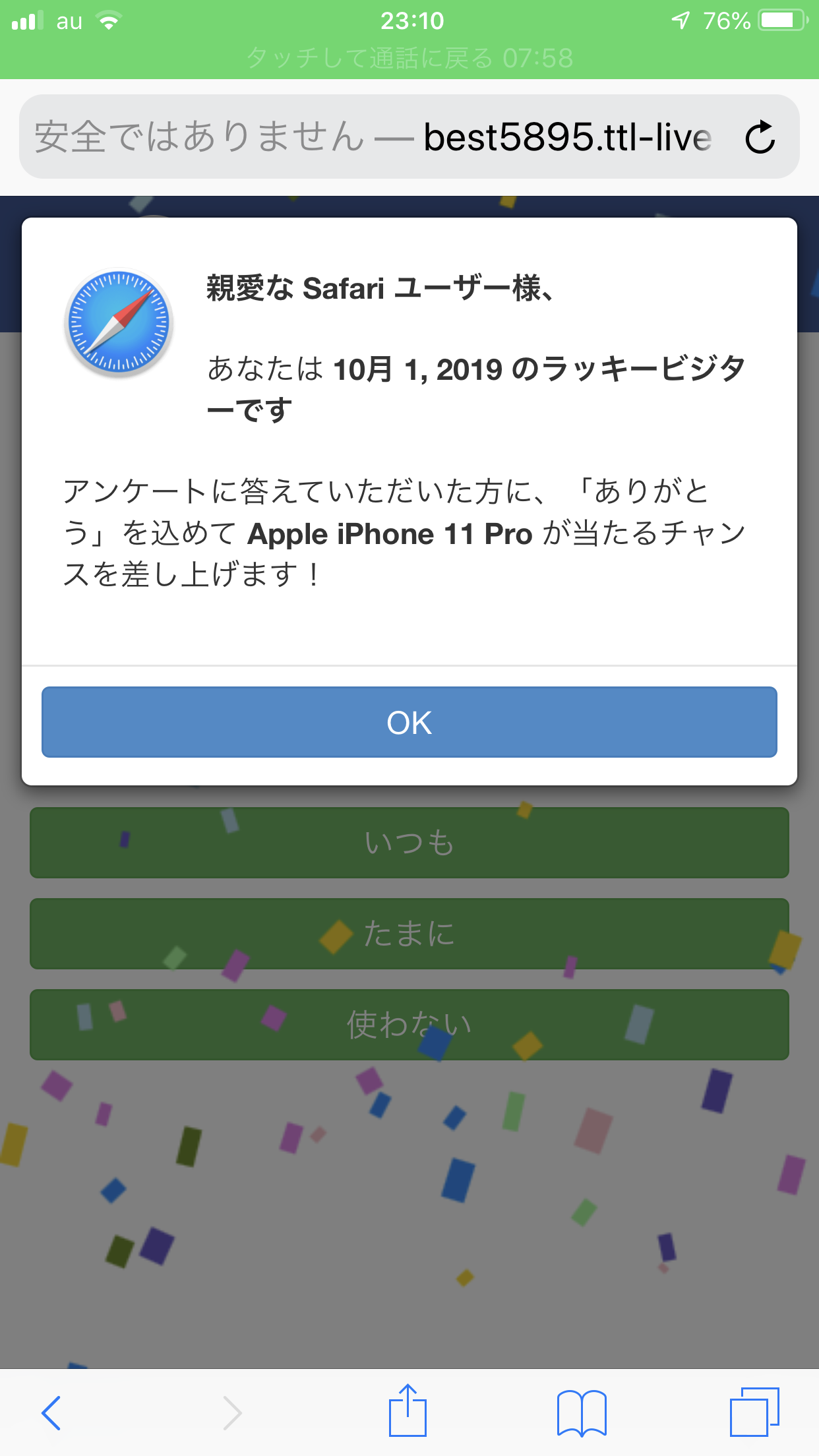Screen dimensions: 819x1456
Task: Pick the 使わない answer
Action: (409, 1025)
